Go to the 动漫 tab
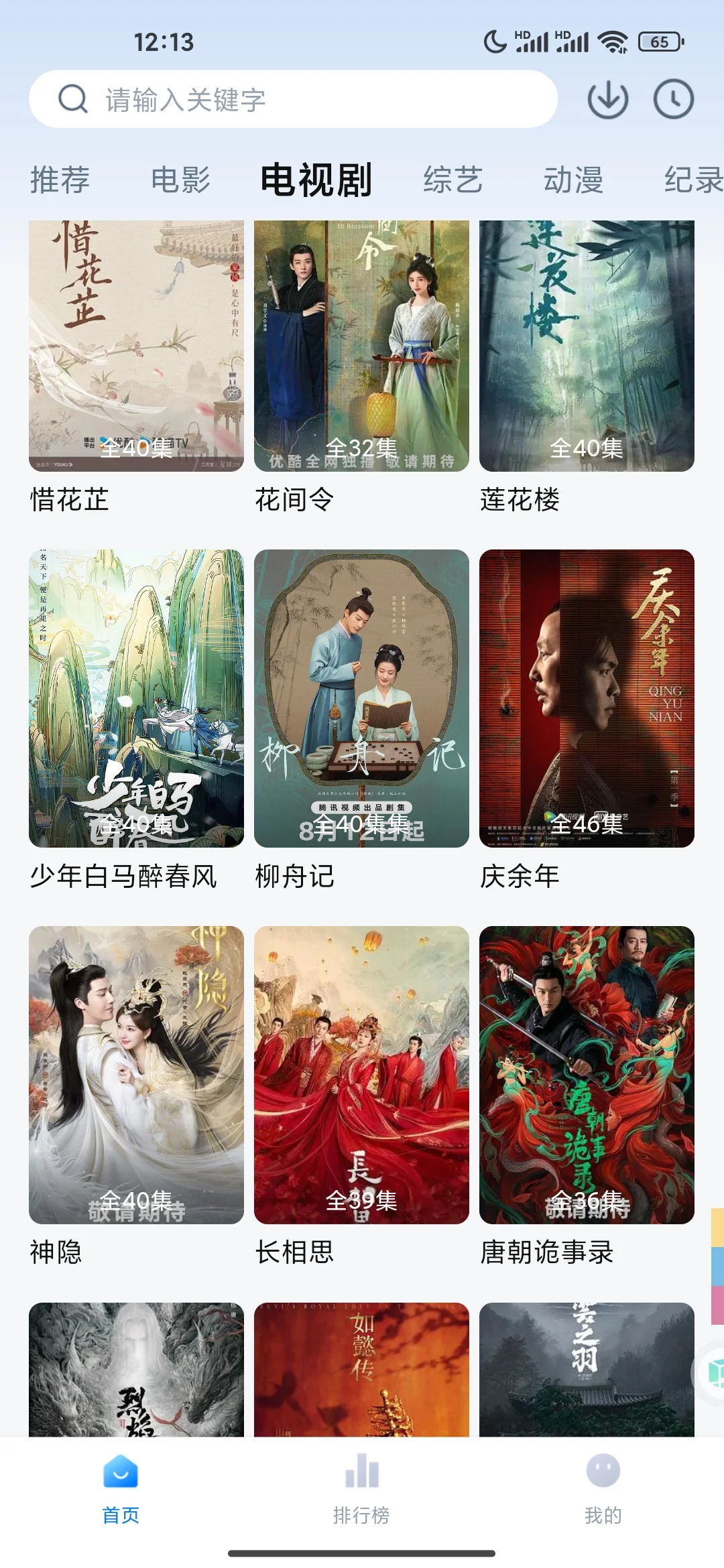 pos(573,180)
